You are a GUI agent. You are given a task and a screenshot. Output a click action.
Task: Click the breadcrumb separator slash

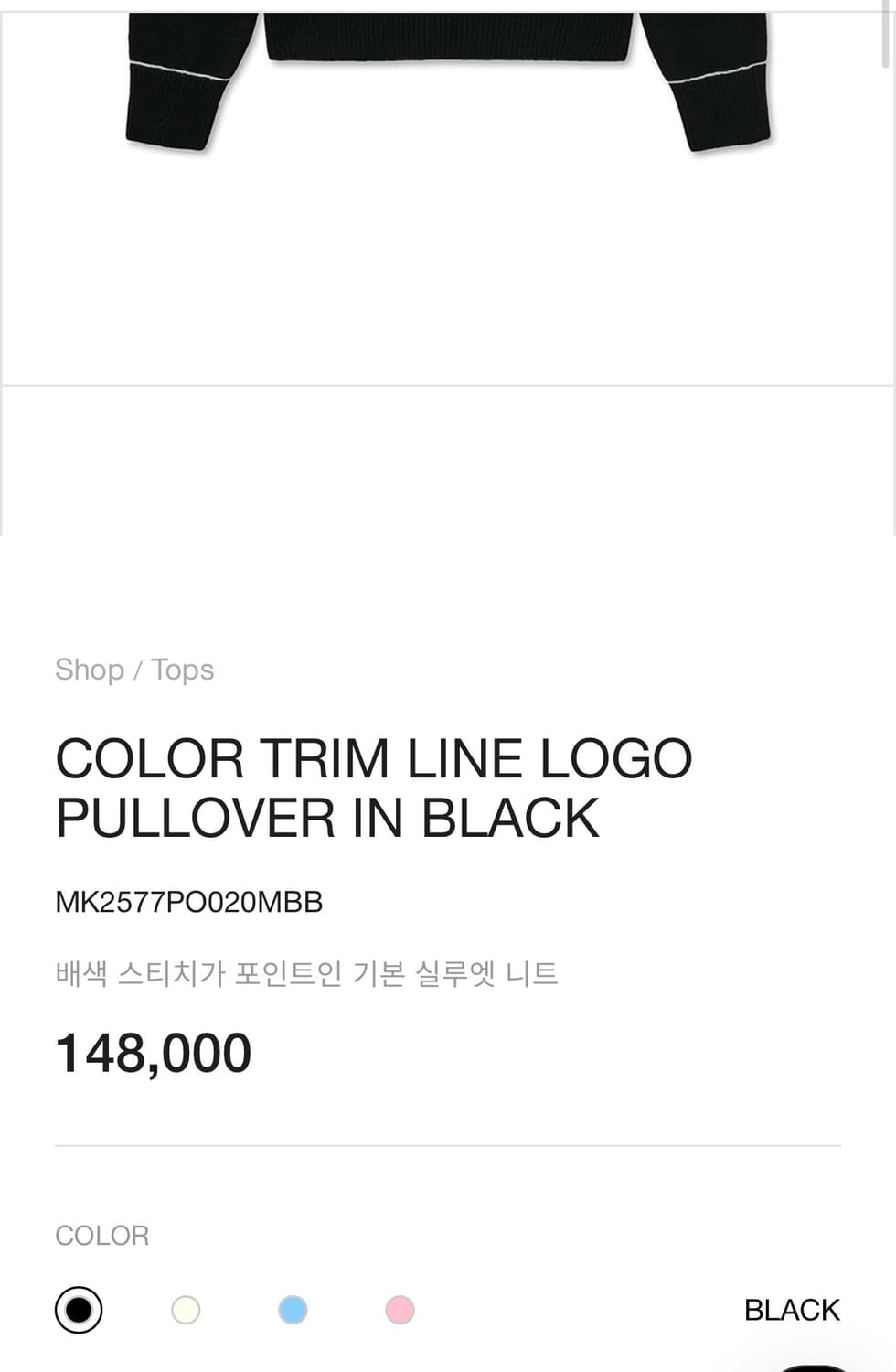[x=139, y=669]
